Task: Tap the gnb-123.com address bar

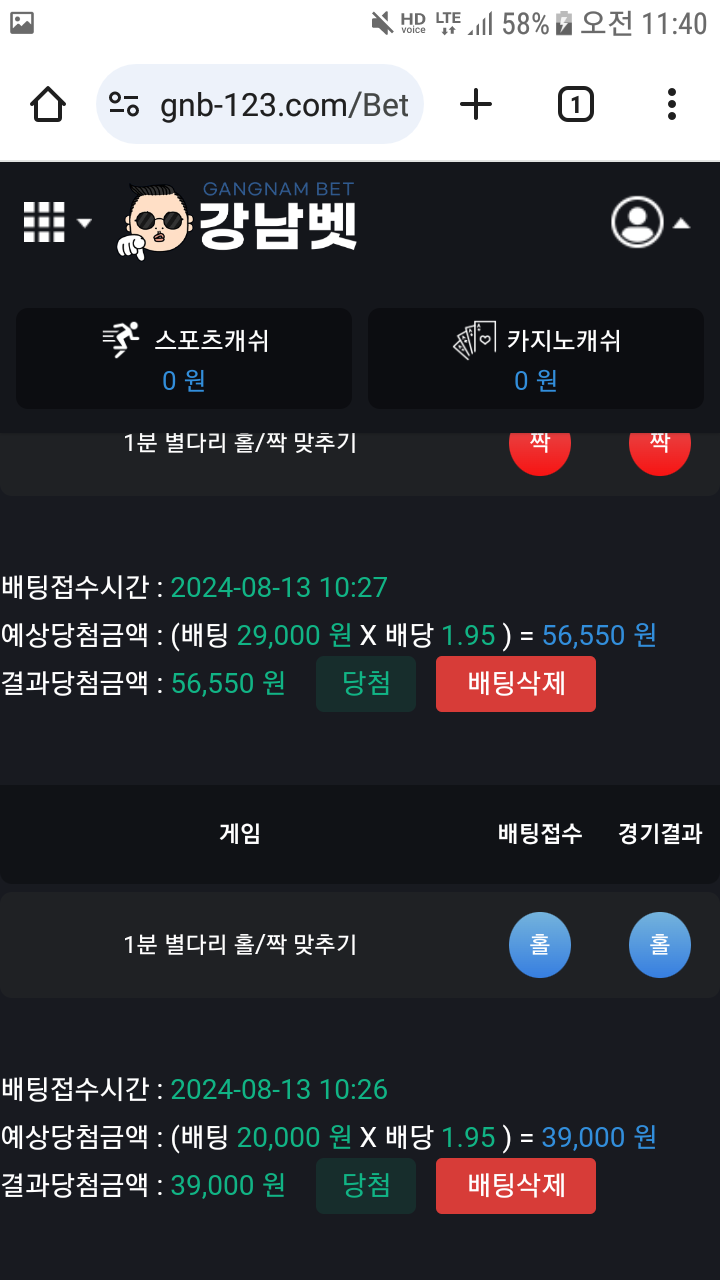Action: [x=260, y=104]
